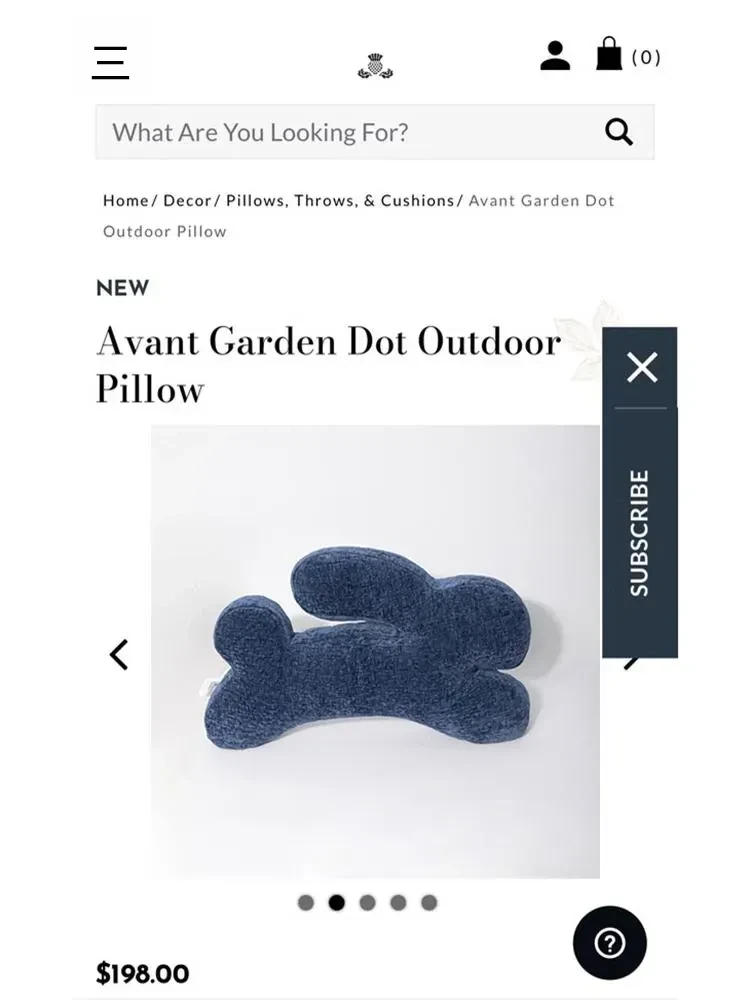Open the account profile icon
The image size is (750, 1000).
[555, 56]
